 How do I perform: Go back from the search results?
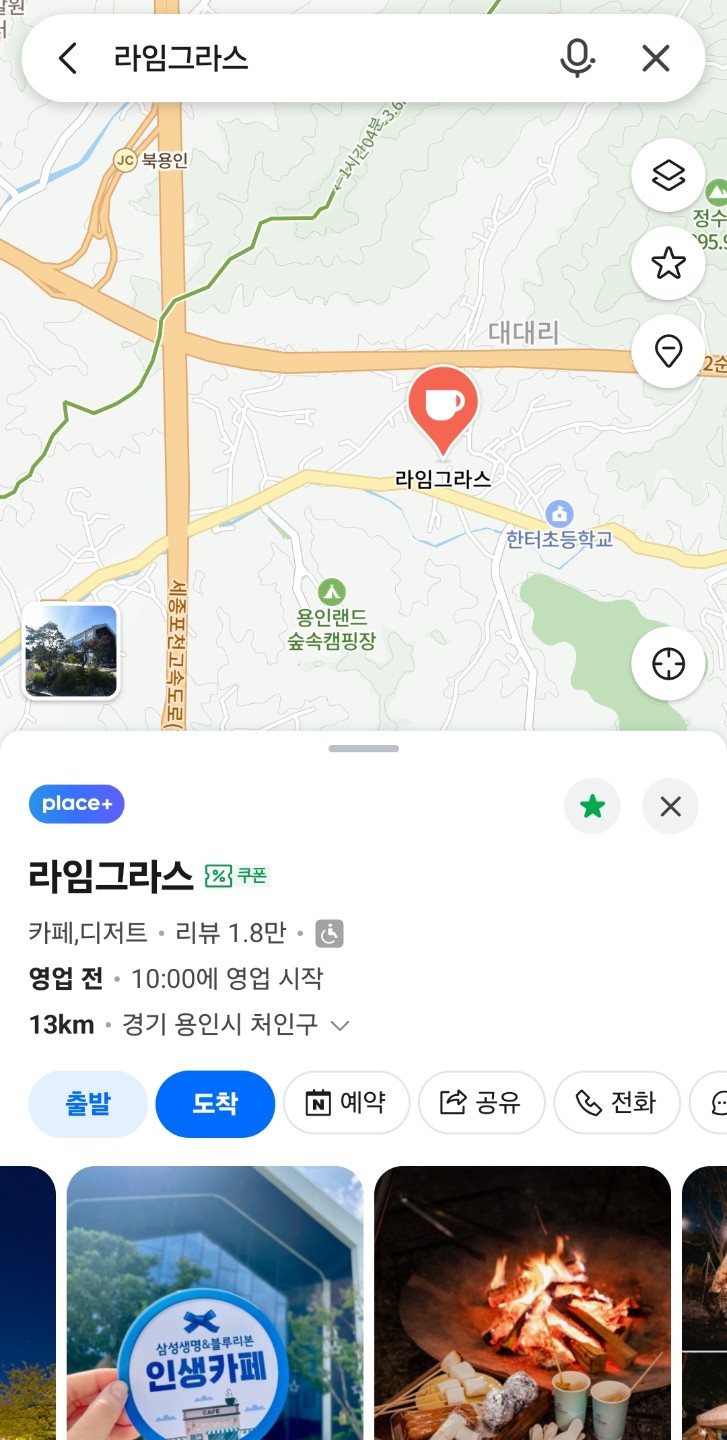point(68,59)
